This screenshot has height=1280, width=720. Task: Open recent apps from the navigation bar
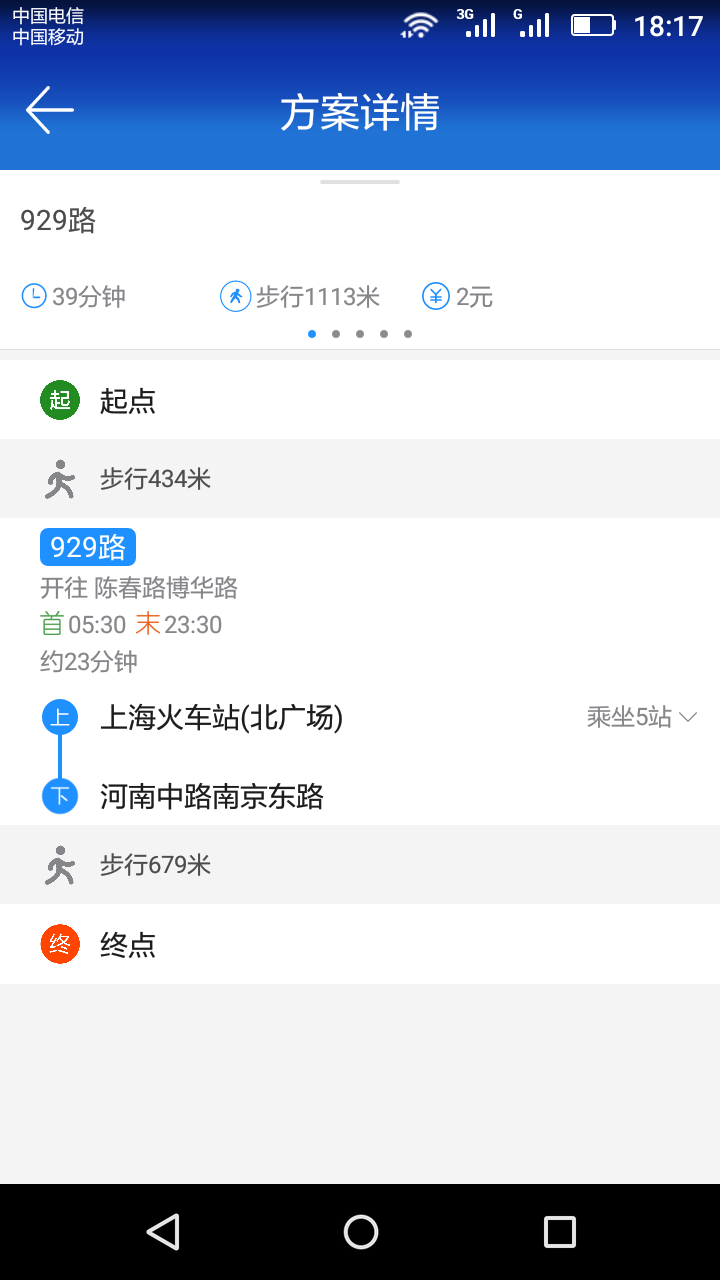(x=559, y=1232)
